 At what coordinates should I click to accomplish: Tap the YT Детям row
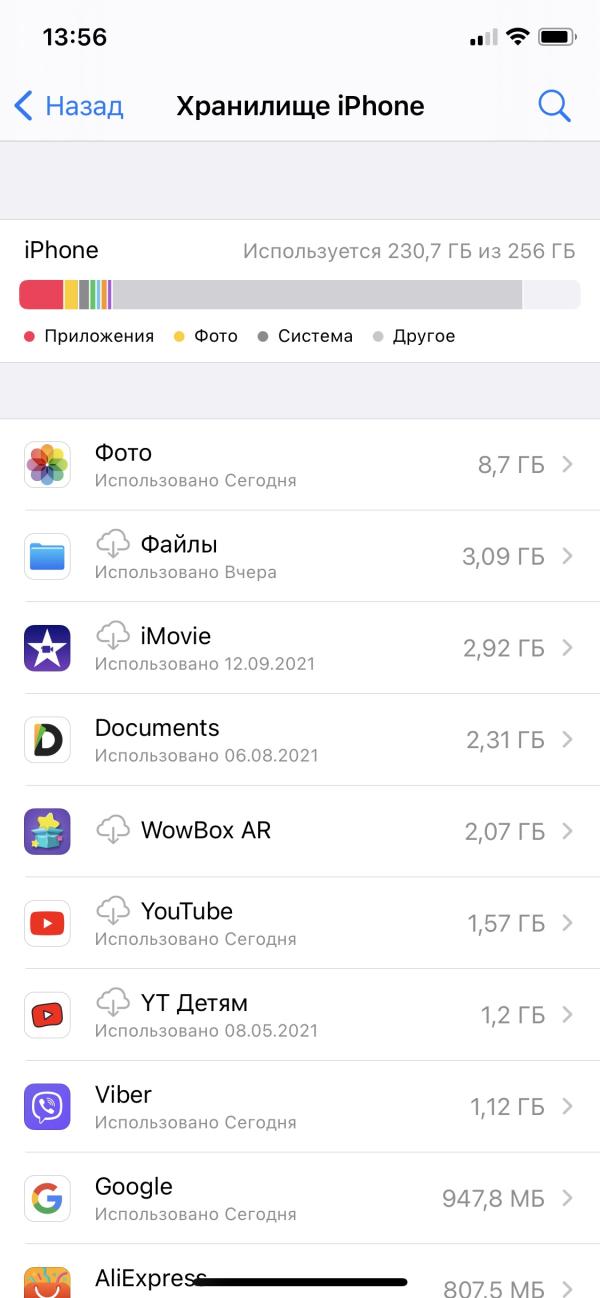[300, 1015]
